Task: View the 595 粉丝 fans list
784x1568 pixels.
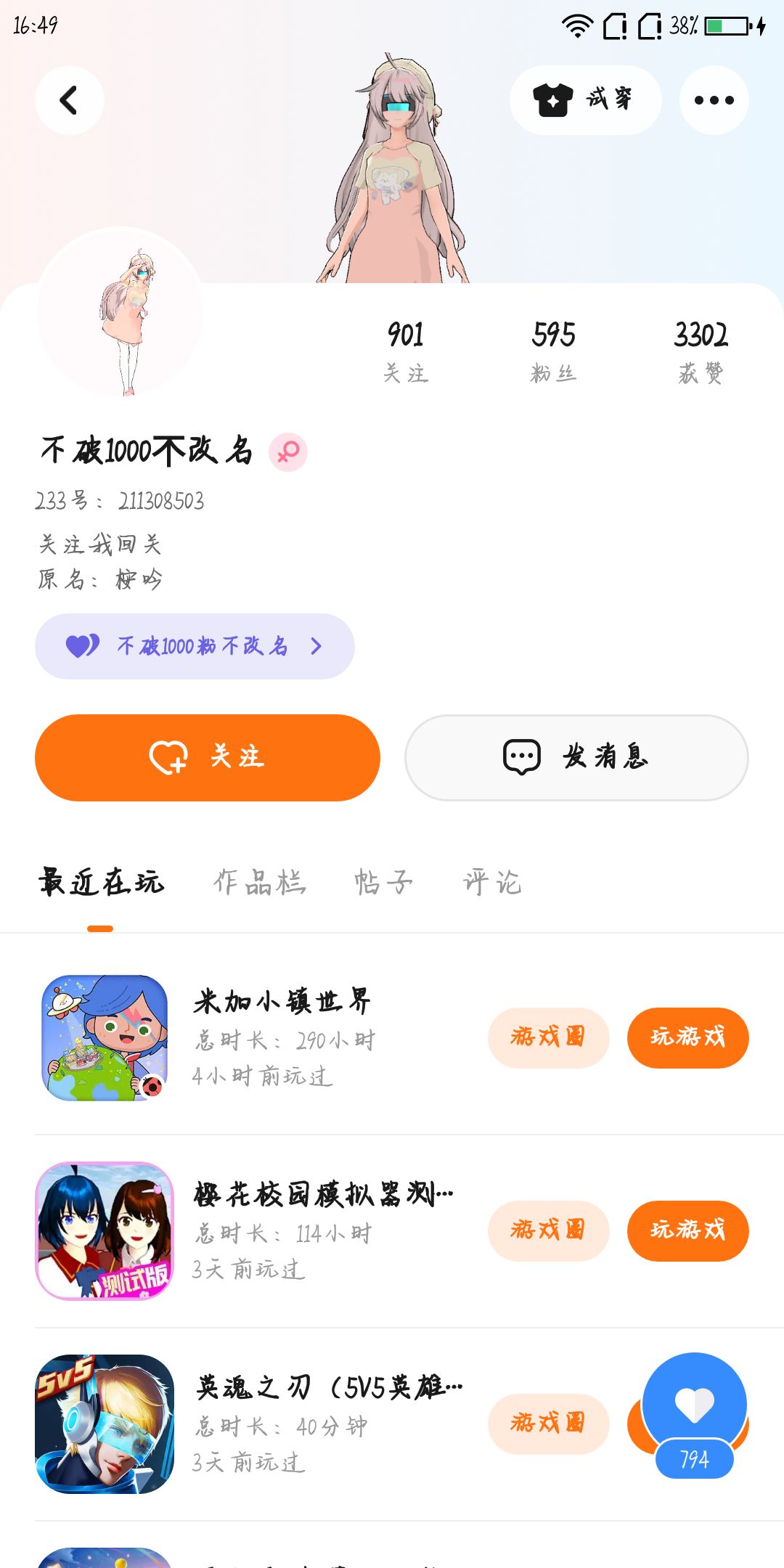Action: (x=553, y=351)
